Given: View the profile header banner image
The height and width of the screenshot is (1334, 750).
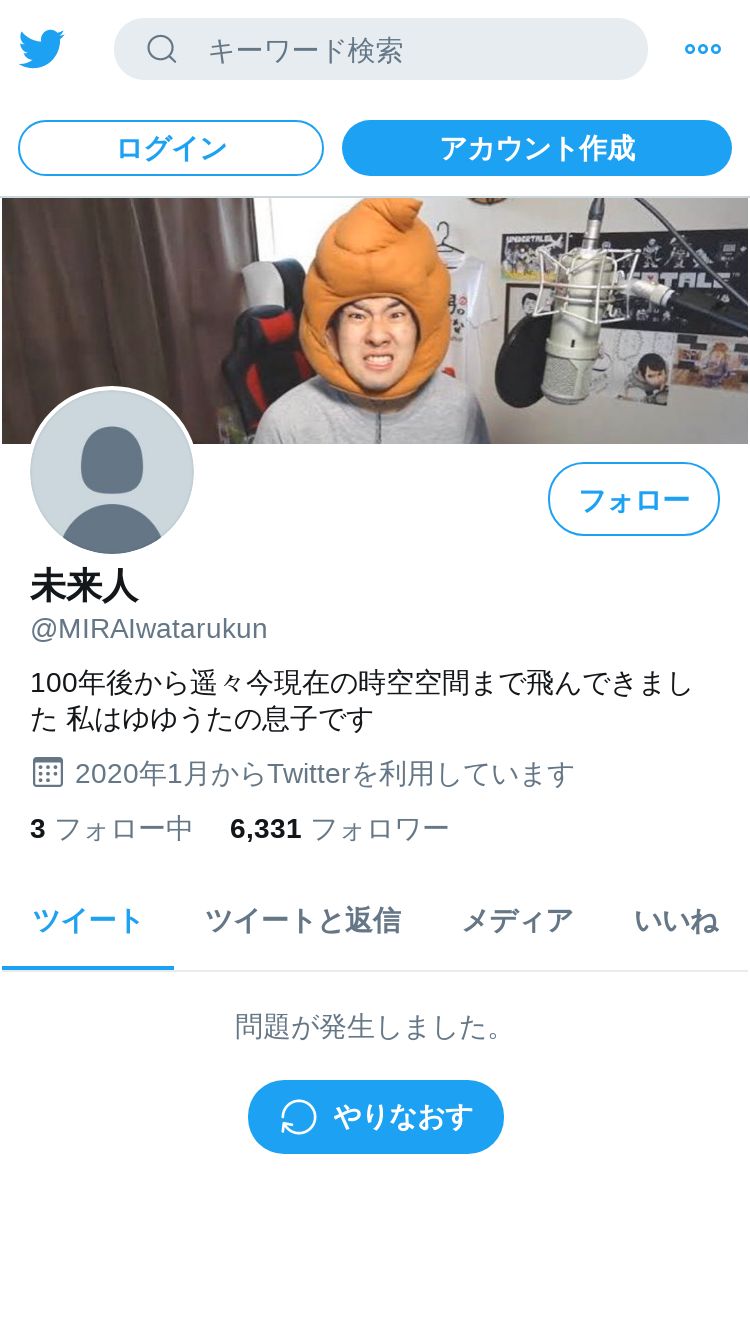Looking at the screenshot, I should tap(375, 320).
